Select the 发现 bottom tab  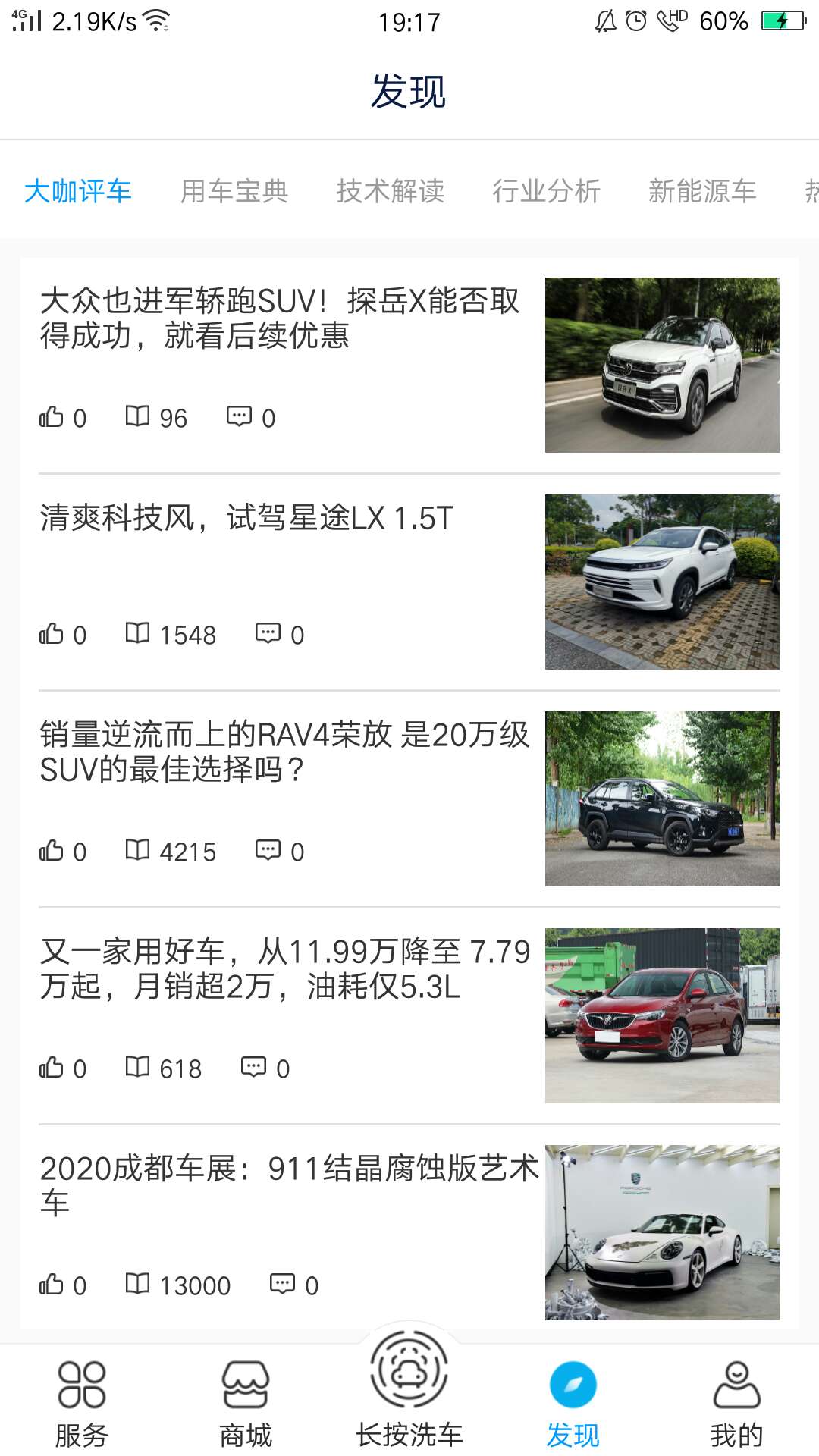[x=573, y=1403]
